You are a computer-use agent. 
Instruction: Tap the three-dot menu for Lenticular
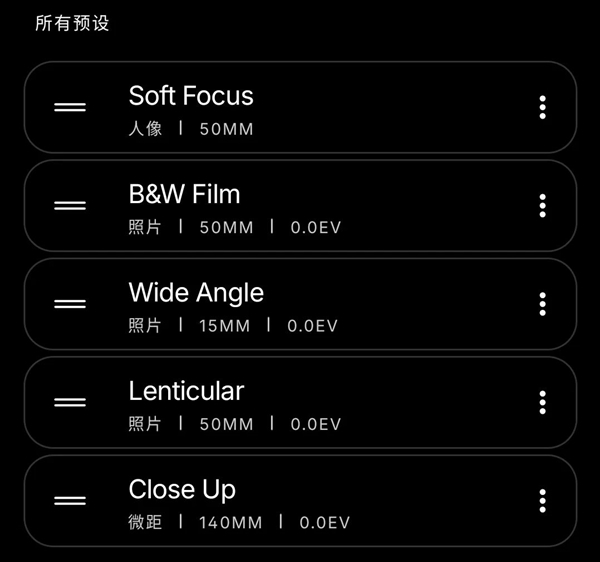(x=542, y=402)
